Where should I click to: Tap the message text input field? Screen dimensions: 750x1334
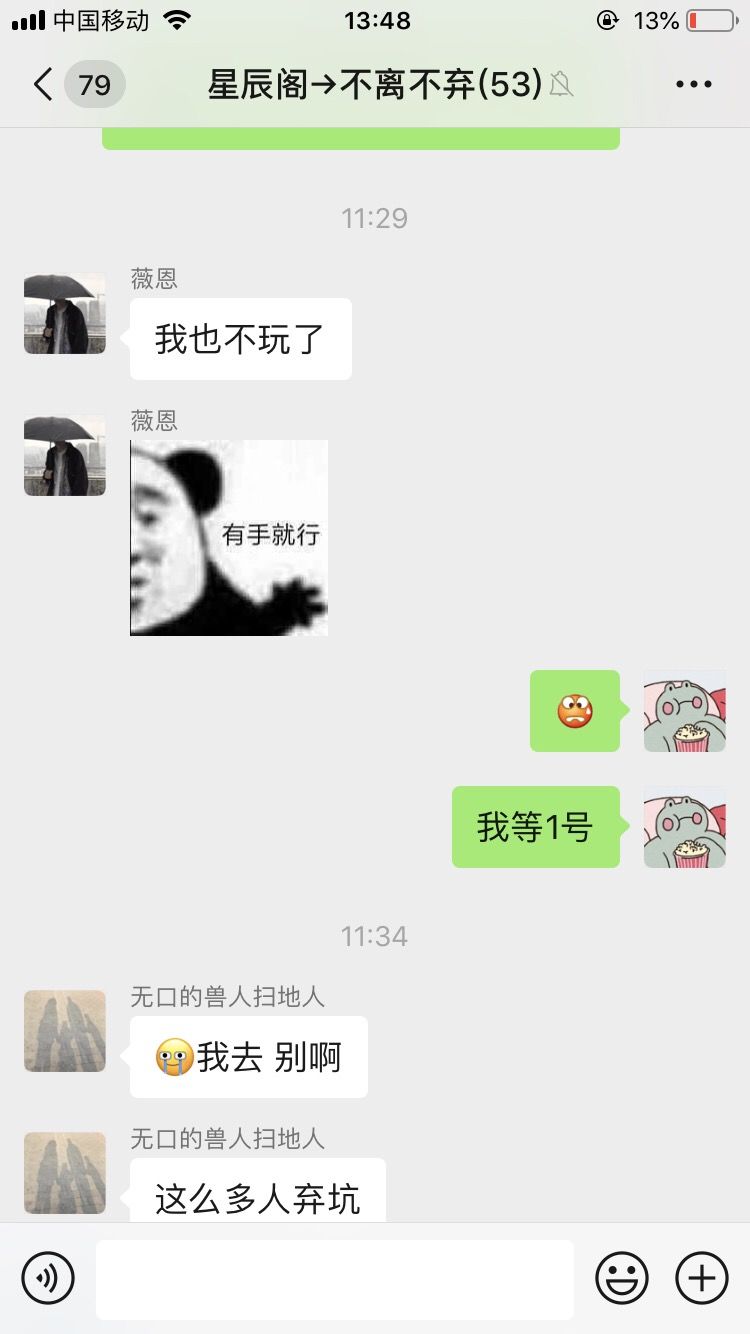[335, 1278]
